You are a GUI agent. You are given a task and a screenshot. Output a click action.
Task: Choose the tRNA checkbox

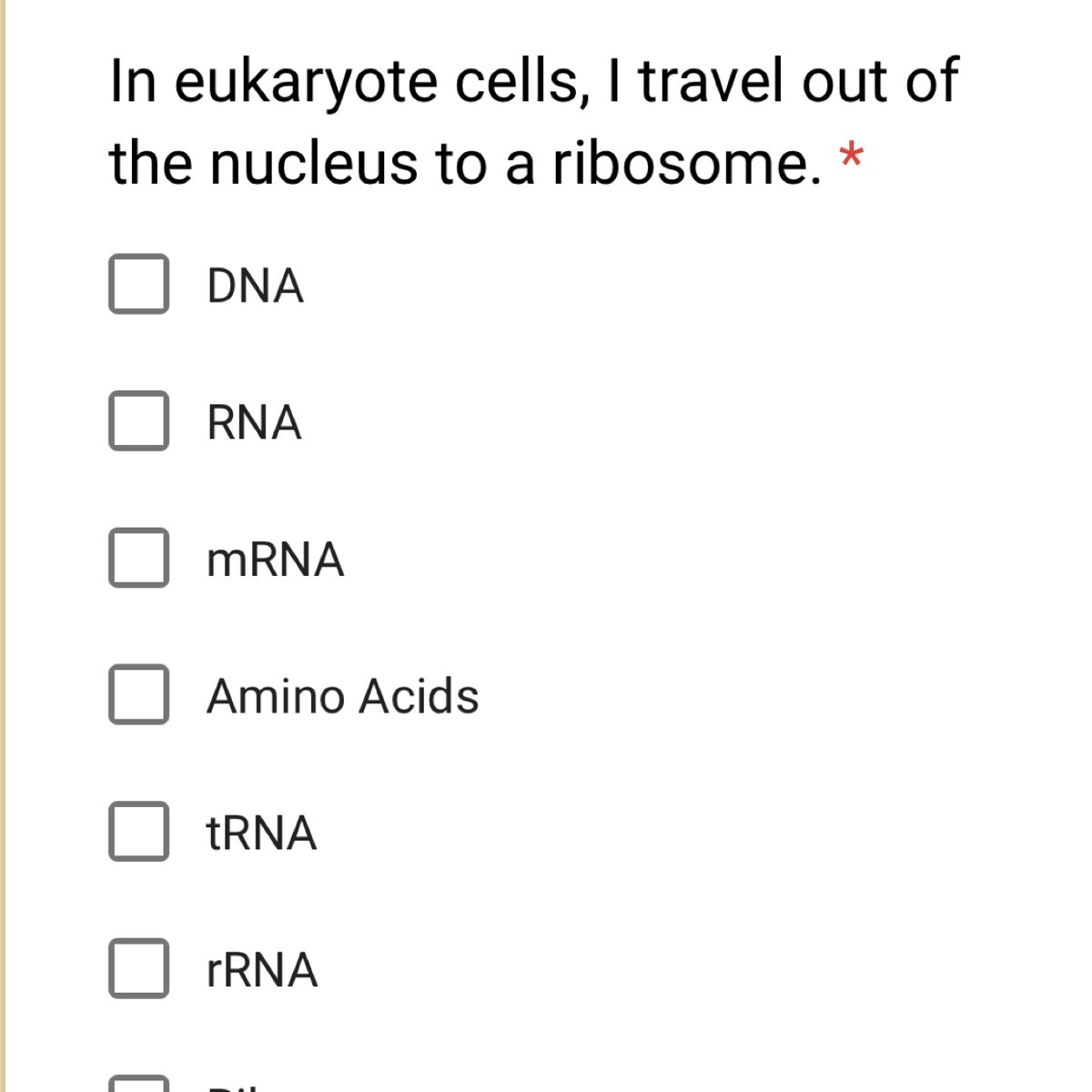pos(138,831)
